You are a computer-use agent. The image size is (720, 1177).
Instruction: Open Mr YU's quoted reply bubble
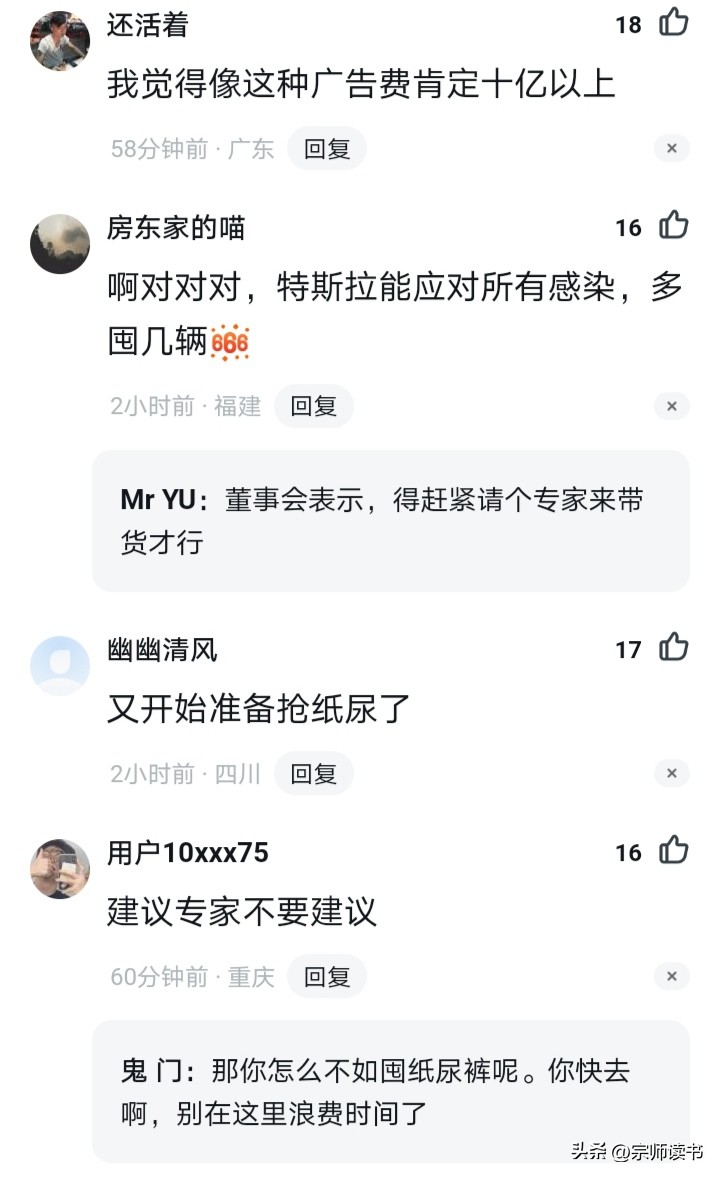point(390,520)
